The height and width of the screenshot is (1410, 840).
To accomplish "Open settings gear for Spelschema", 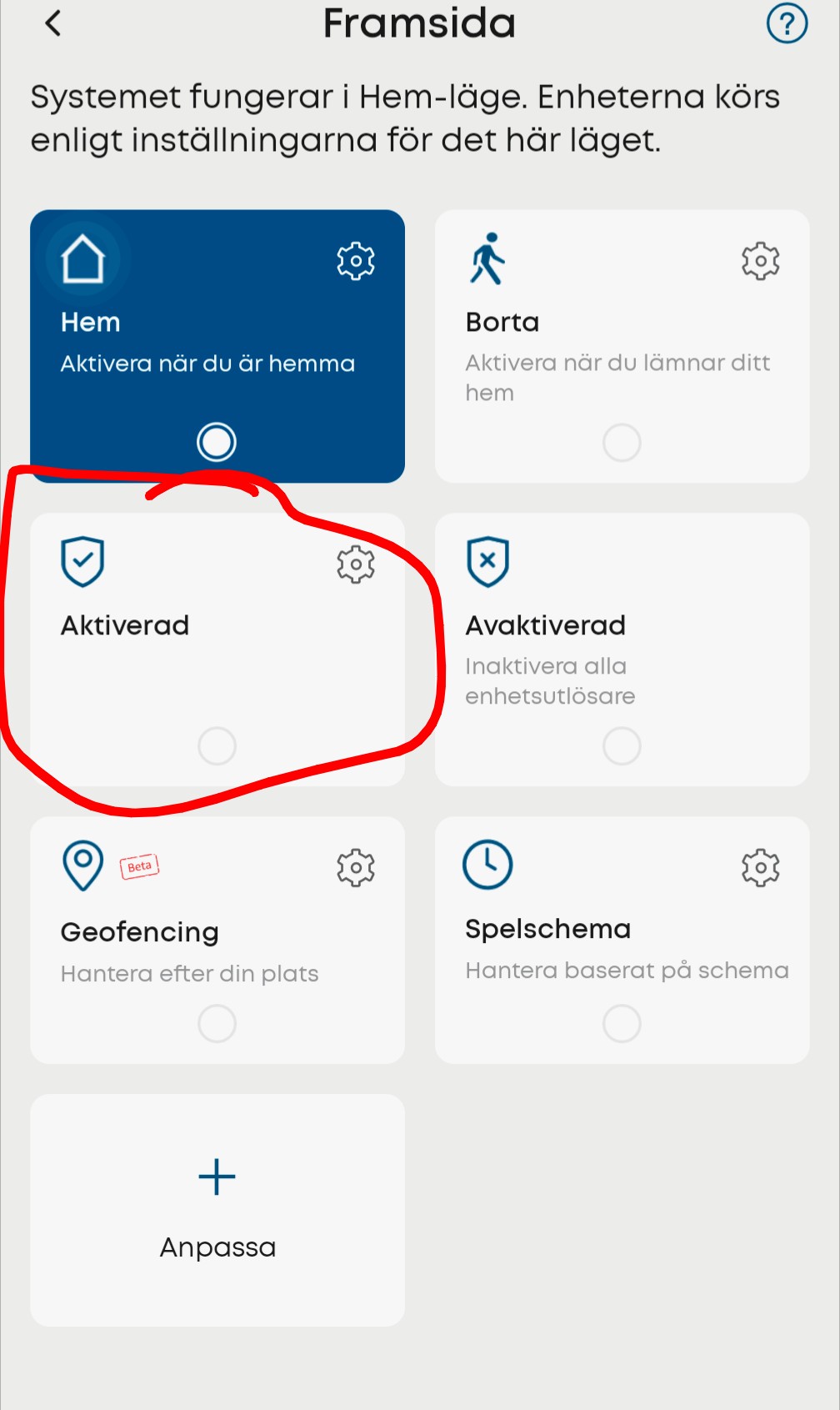I will click(x=760, y=868).
